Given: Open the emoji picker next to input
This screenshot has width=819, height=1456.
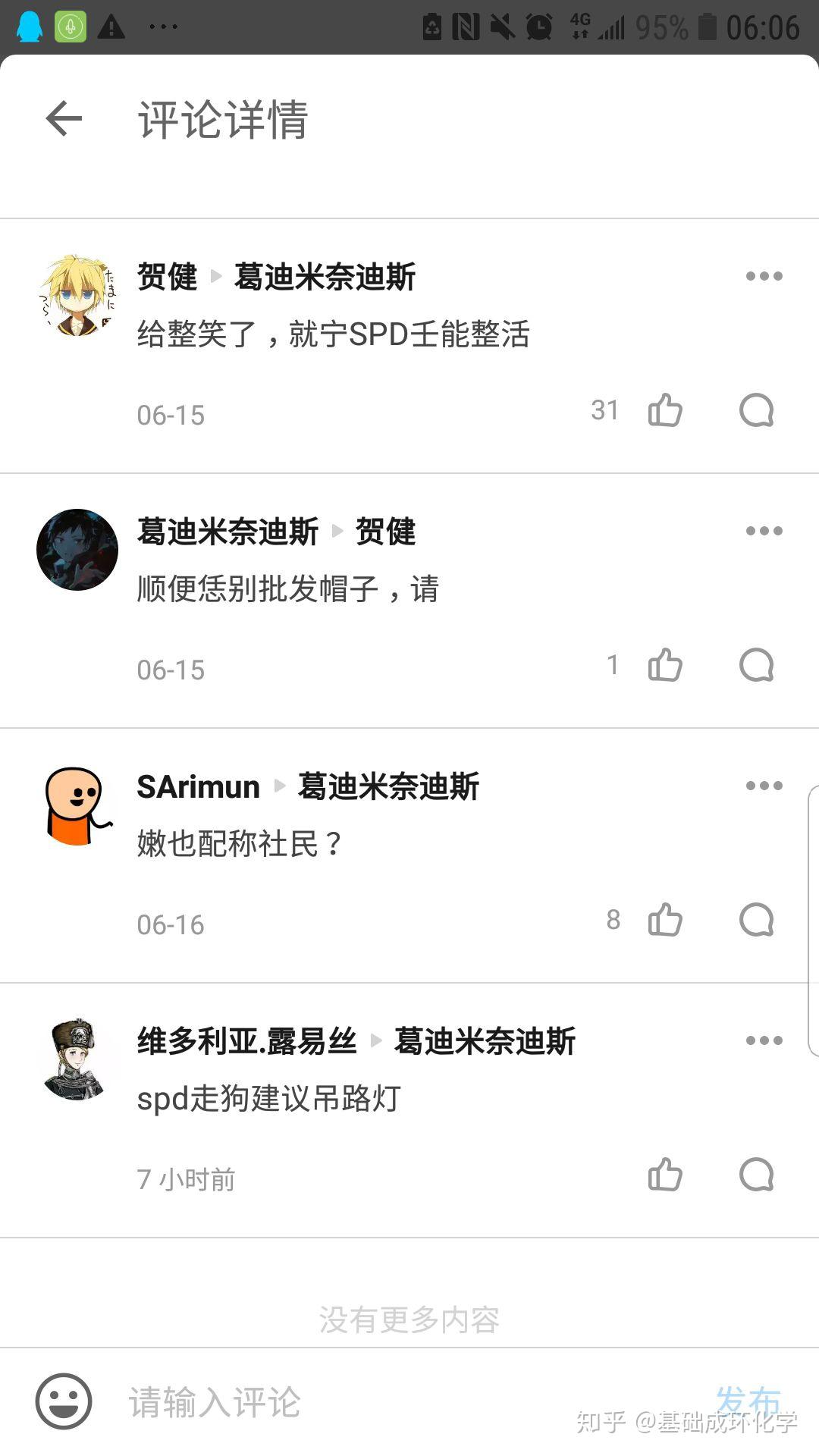Looking at the screenshot, I should (x=62, y=1401).
